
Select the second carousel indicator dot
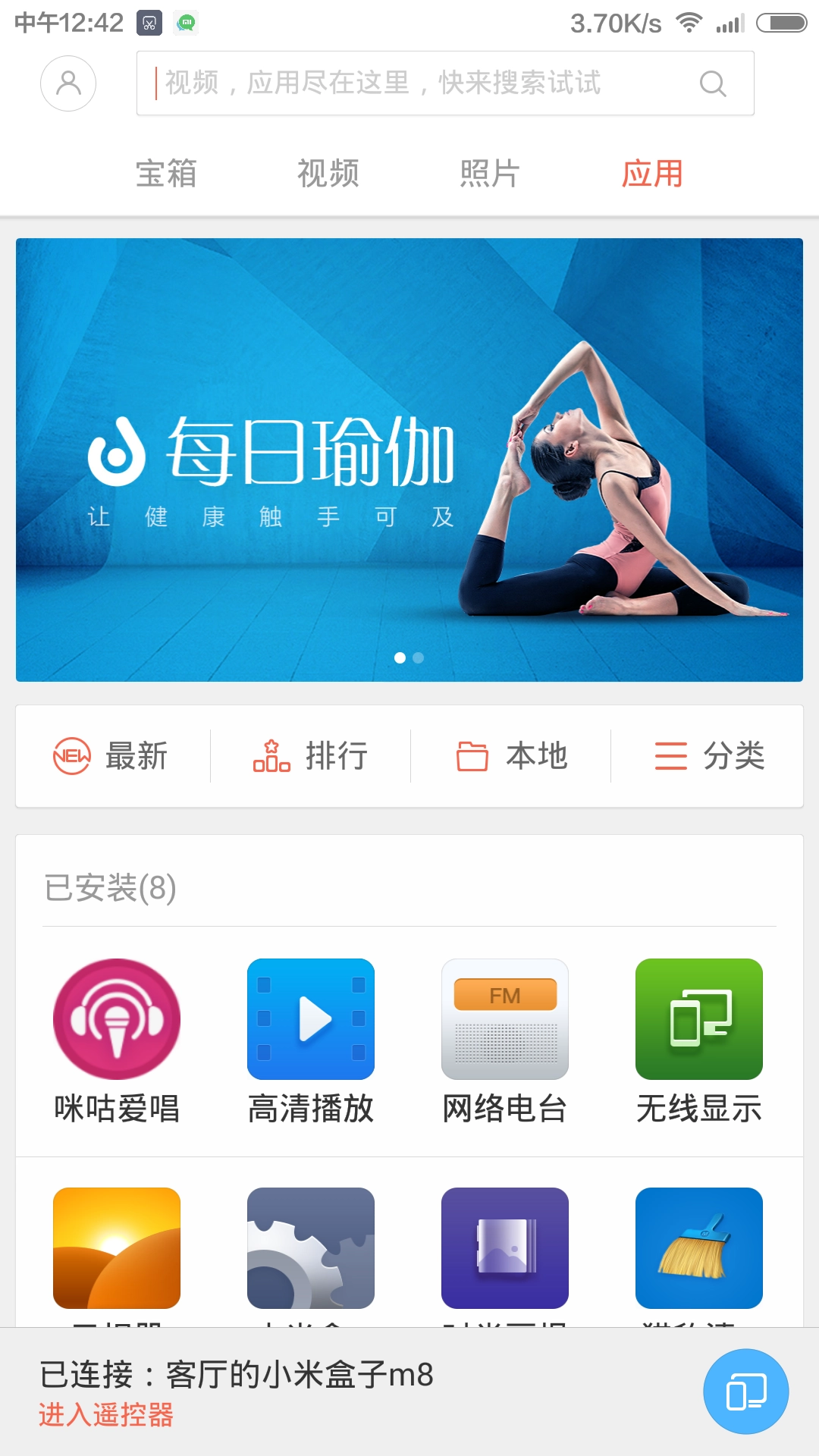(418, 657)
